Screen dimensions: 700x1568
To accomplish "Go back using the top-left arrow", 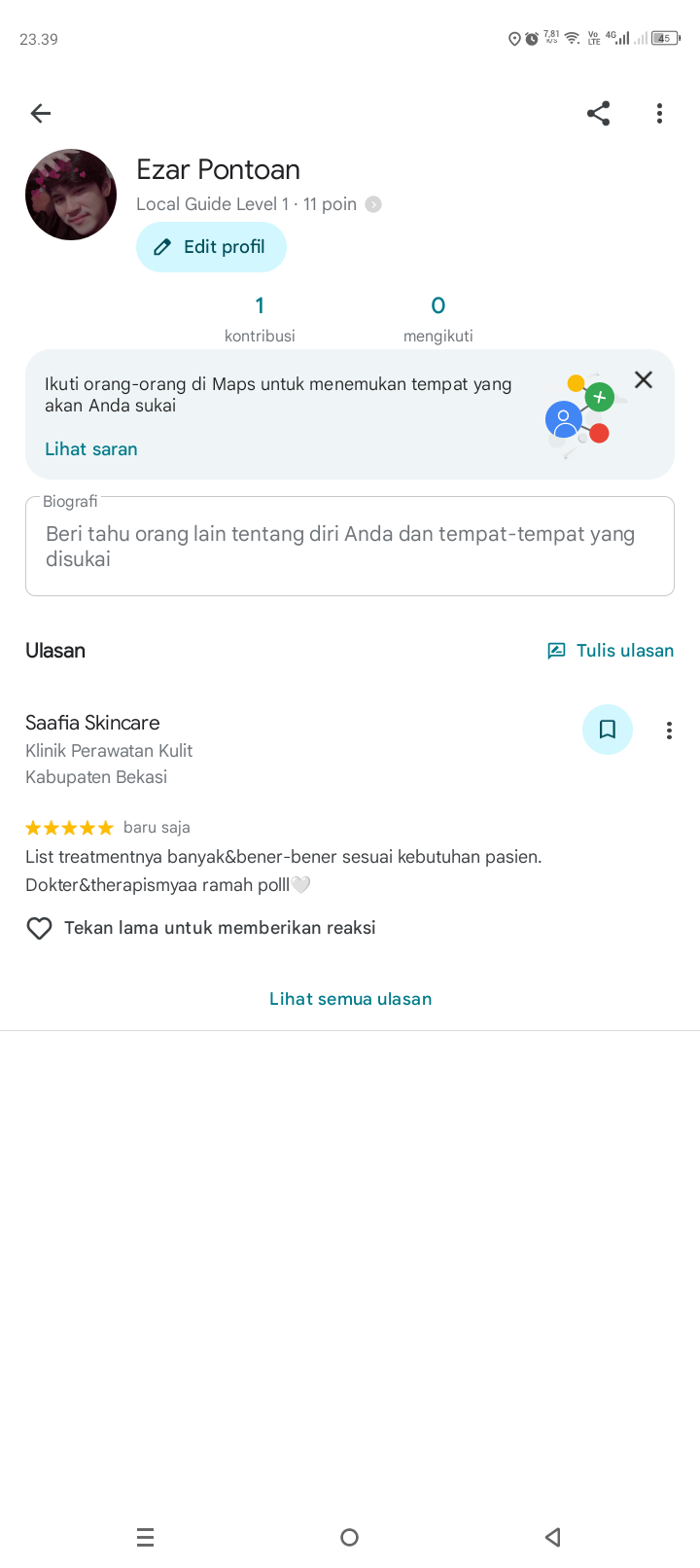I will pyautogui.click(x=40, y=114).
